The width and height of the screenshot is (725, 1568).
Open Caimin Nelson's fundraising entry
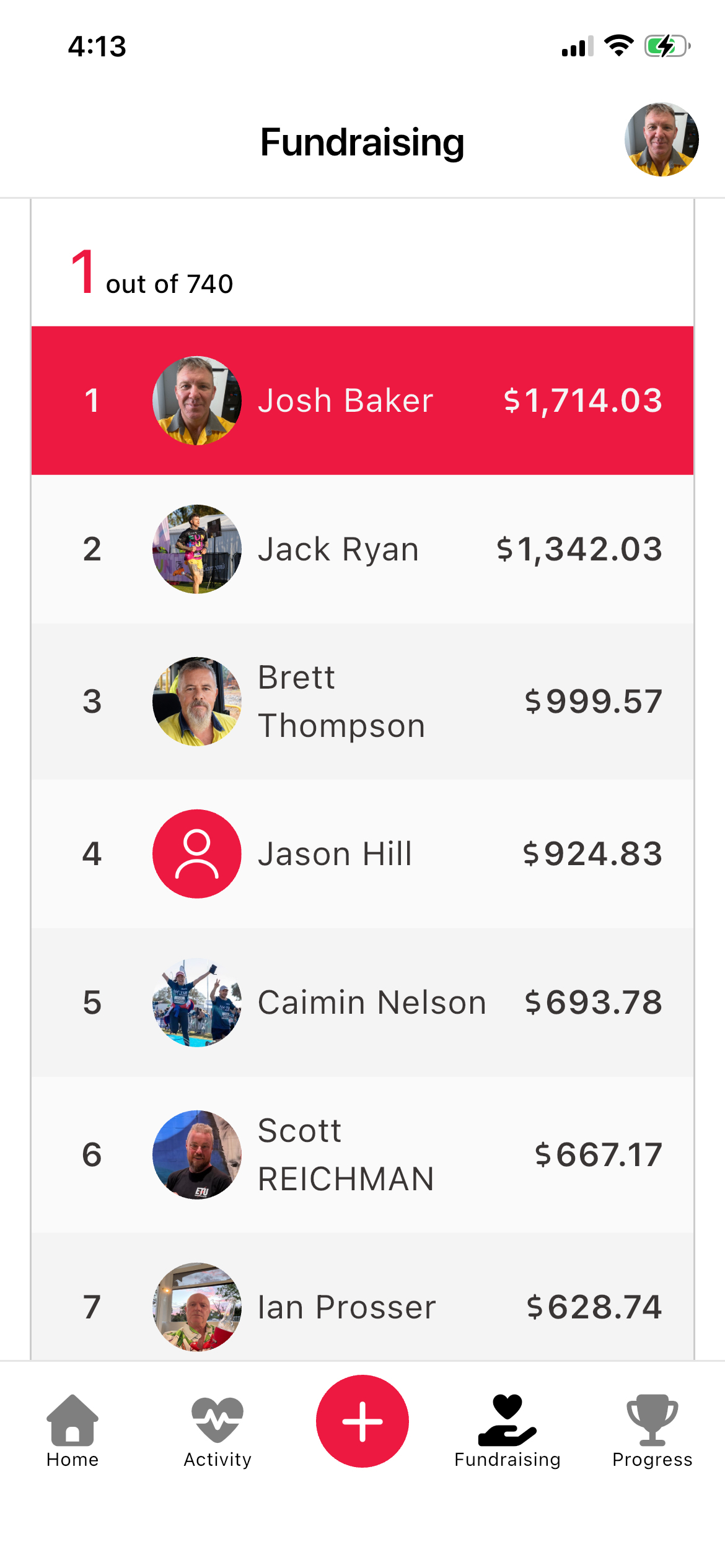coord(362,1003)
